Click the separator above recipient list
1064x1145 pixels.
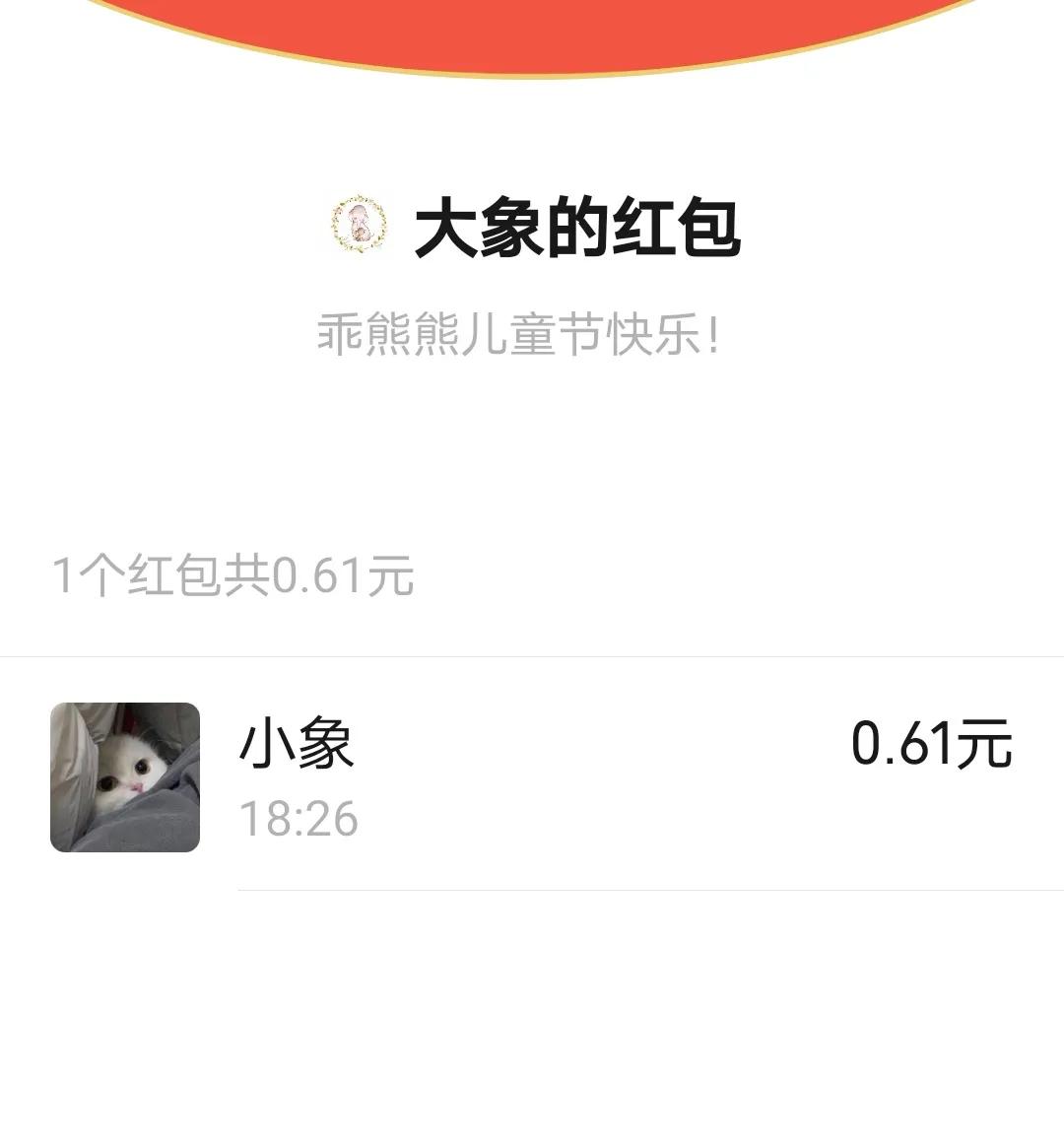pyautogui.click(x=532, y=658)
